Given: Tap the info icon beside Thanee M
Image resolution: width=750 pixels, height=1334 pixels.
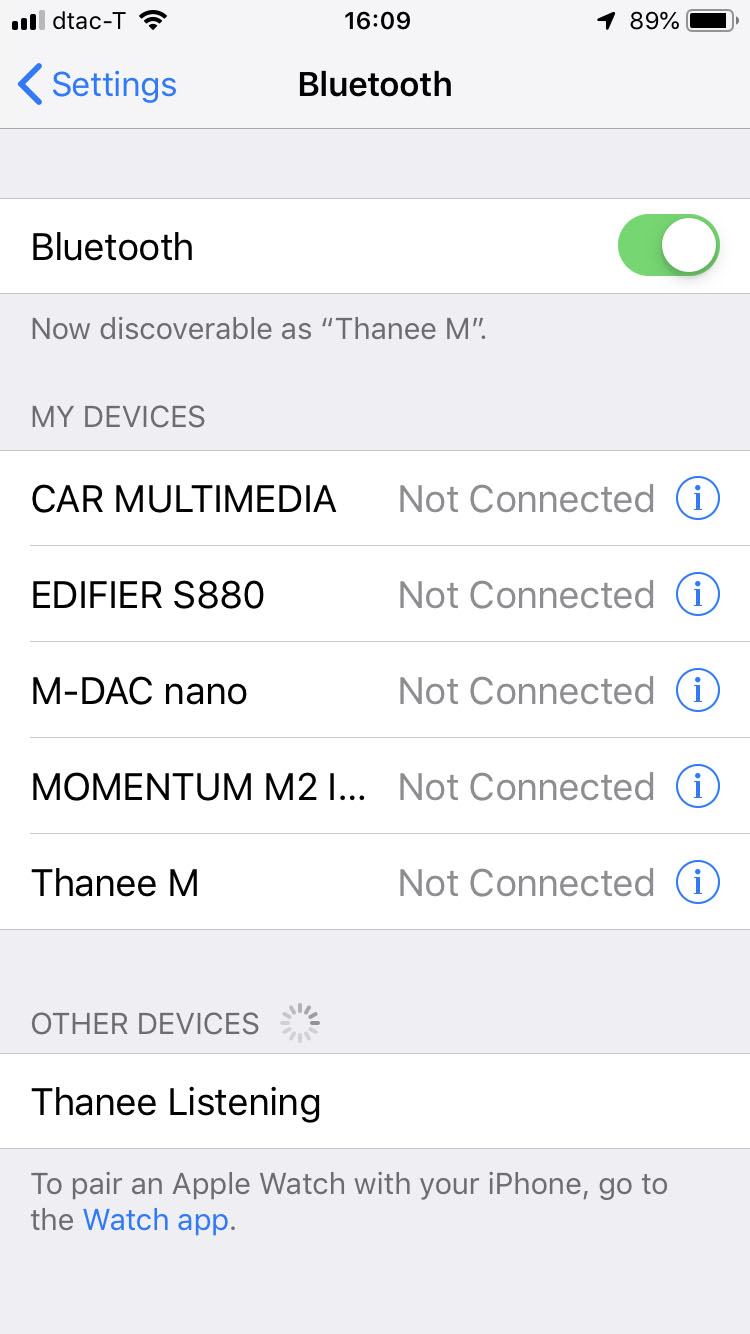Looking at the screenshot, I should 697,883.
